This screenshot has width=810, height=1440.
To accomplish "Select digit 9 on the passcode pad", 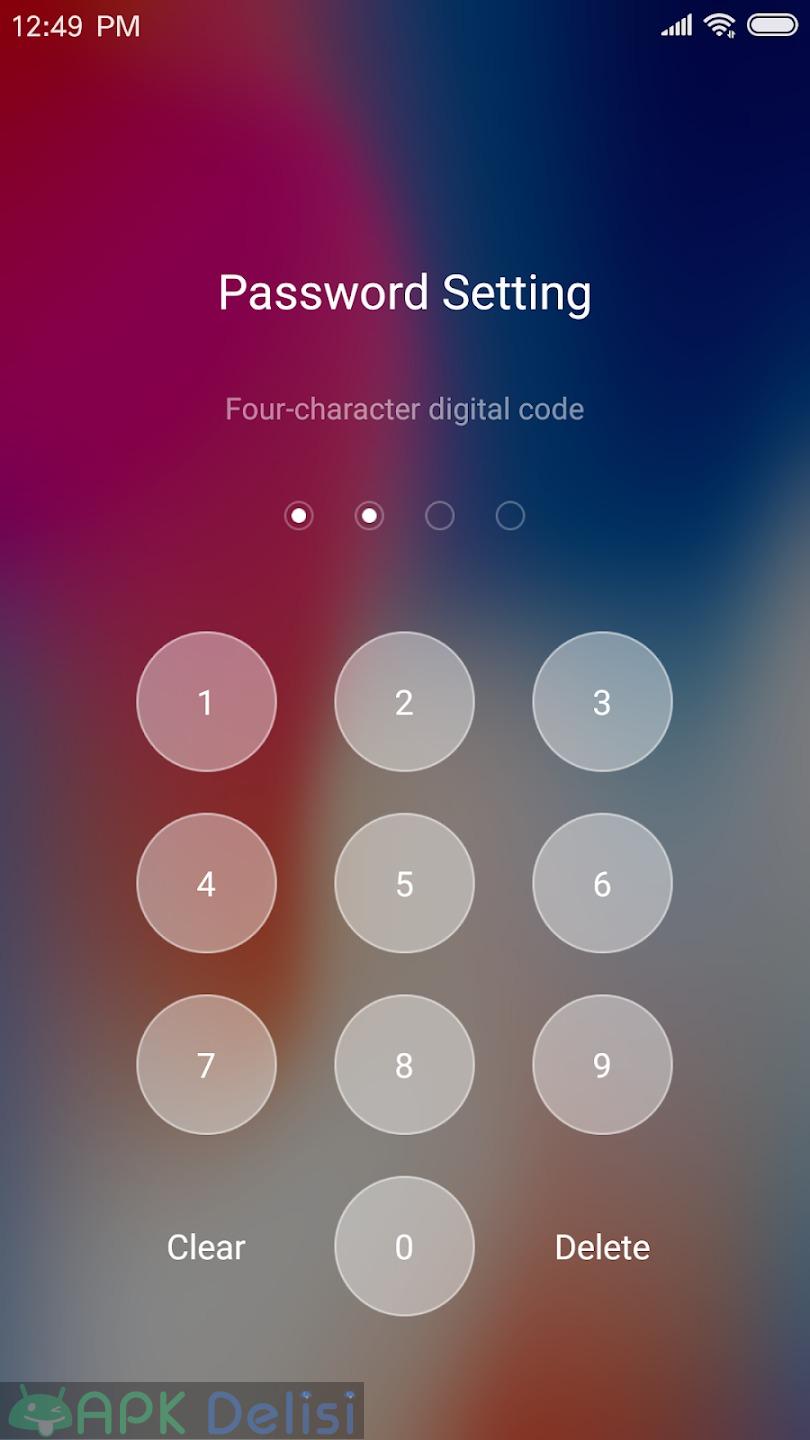I will (x=602, y=1065).
